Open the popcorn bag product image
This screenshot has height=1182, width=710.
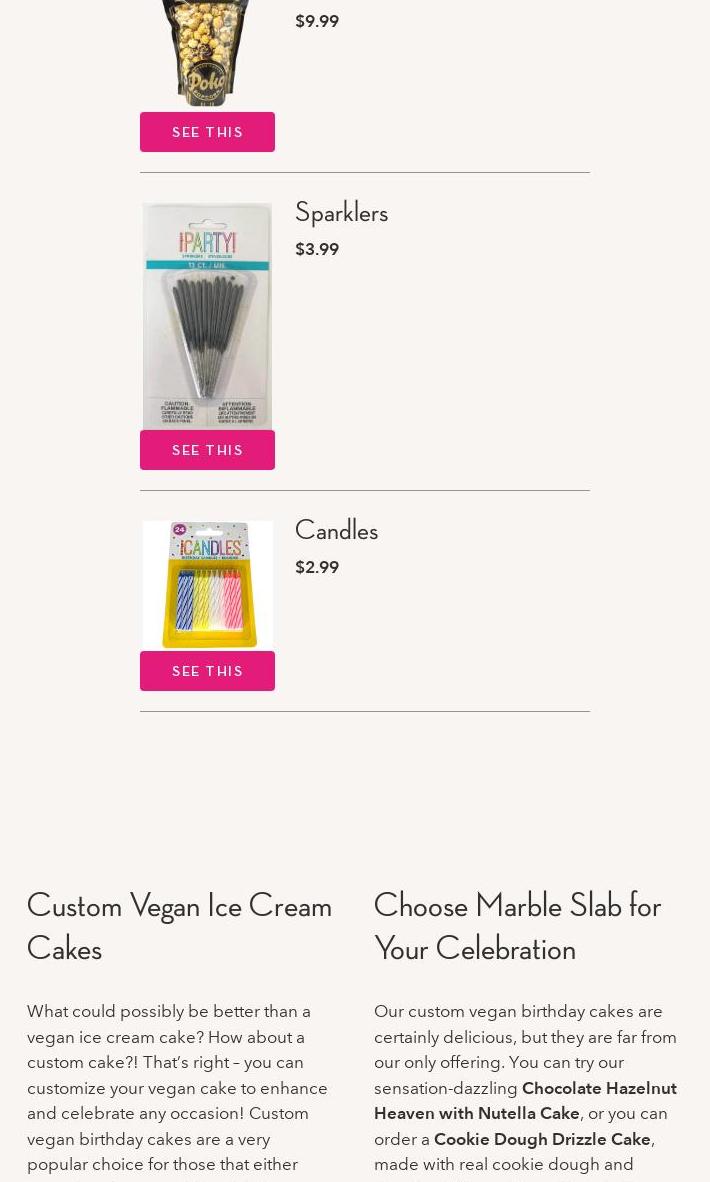click(207, 52)
